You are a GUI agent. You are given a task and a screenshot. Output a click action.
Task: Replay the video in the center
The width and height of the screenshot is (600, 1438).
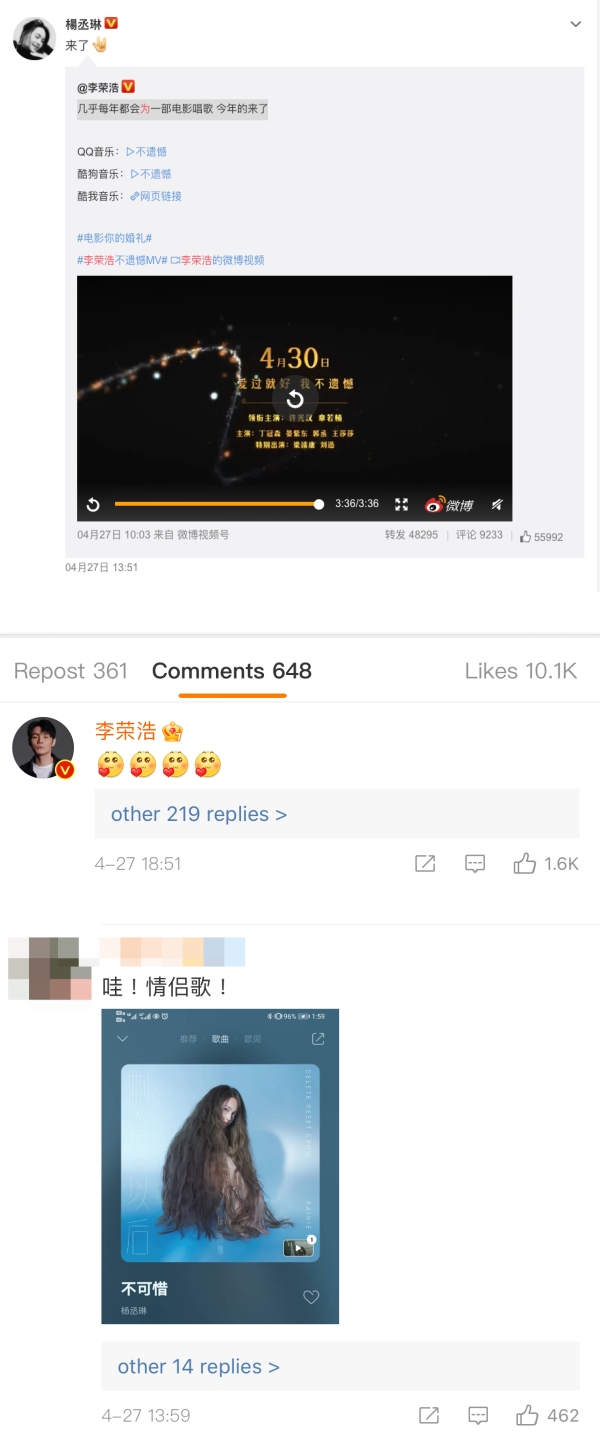tap(295, 400)
